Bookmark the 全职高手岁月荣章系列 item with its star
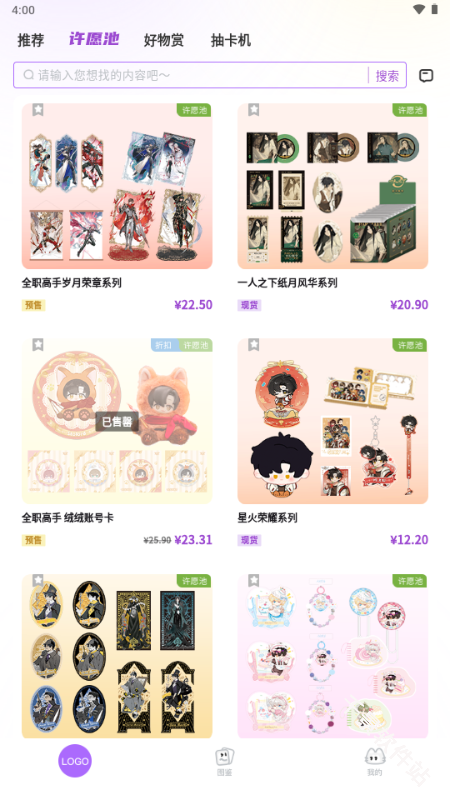 (x=38, y=110)
